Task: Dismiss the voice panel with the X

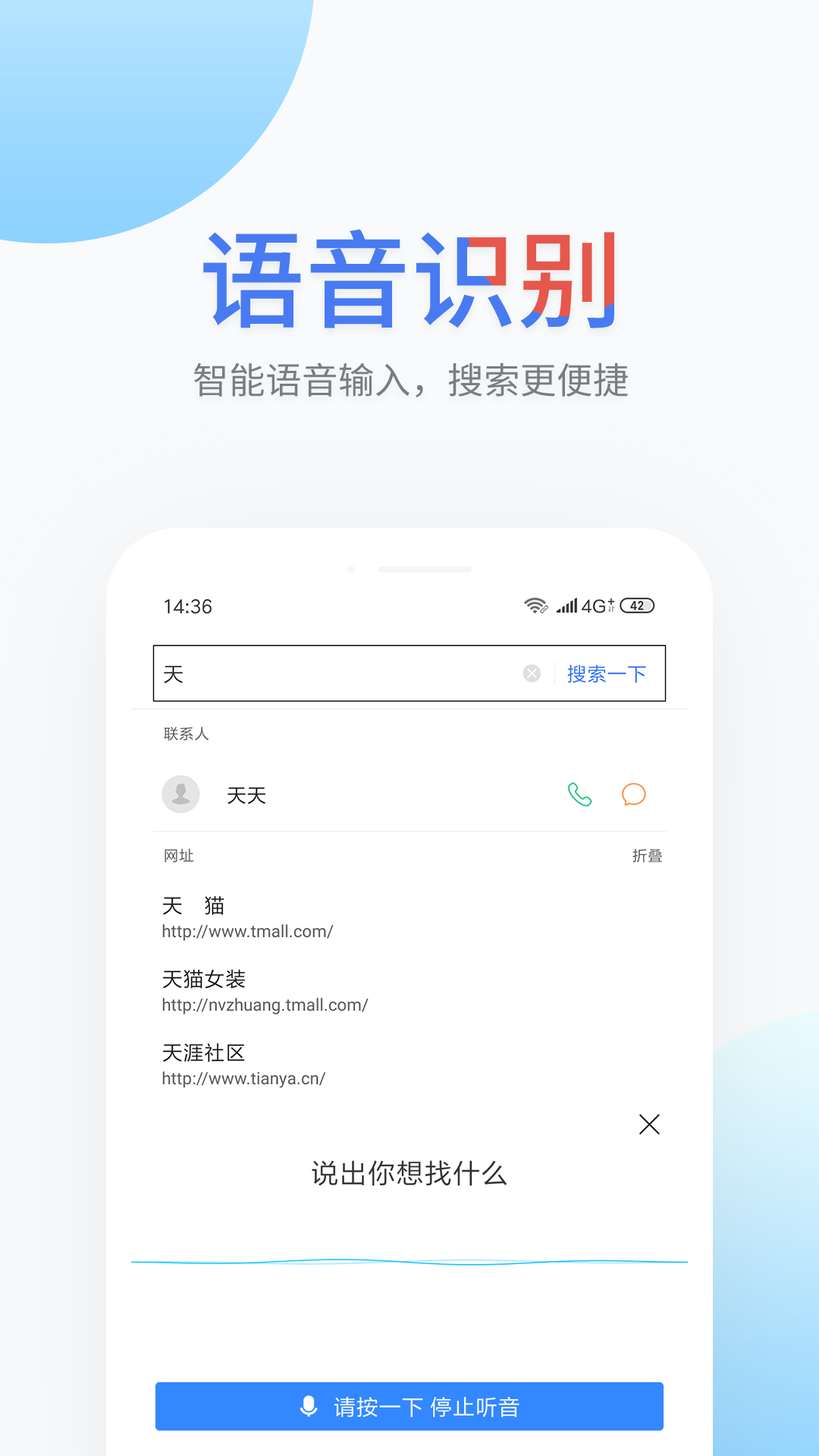Action: pos(649,1125)
